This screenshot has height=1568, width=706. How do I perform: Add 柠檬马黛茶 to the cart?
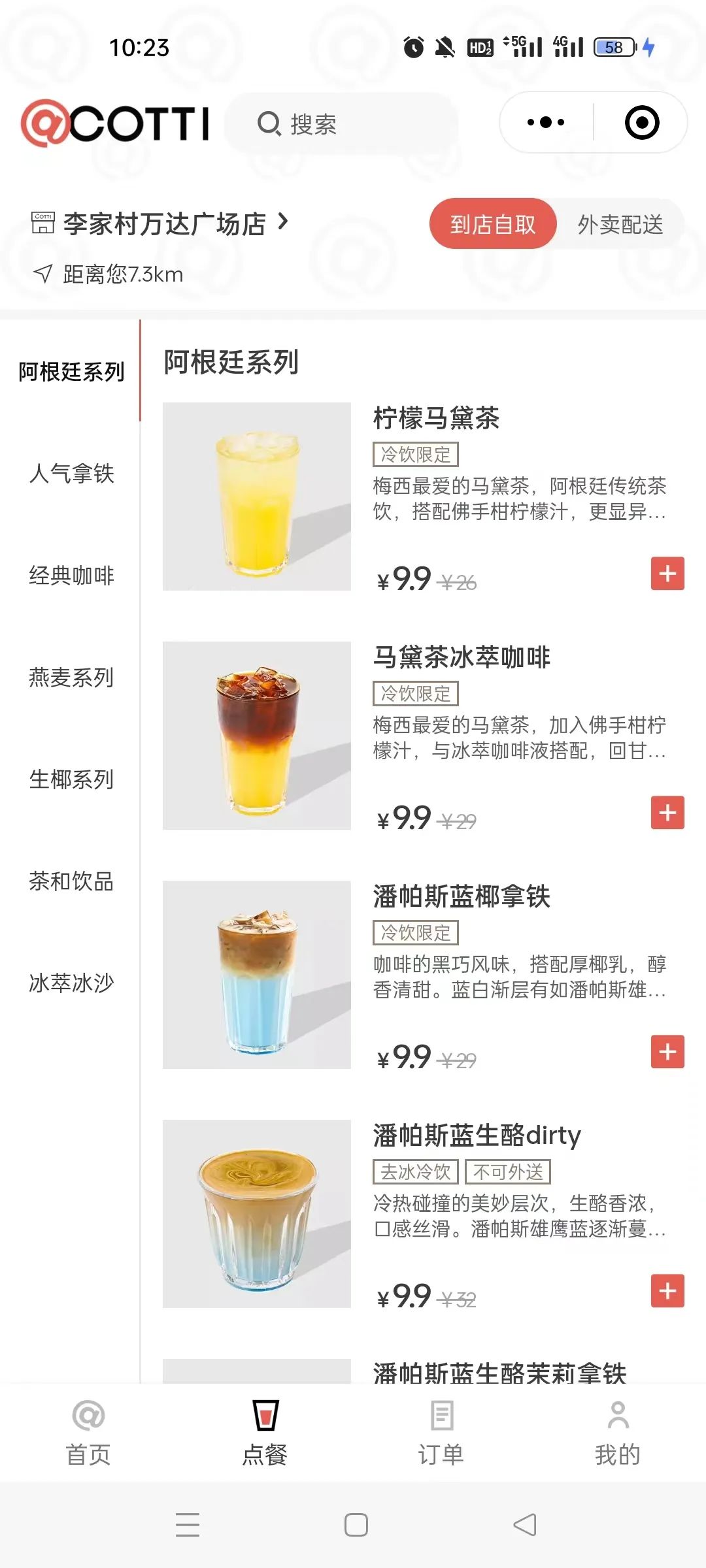667,574
